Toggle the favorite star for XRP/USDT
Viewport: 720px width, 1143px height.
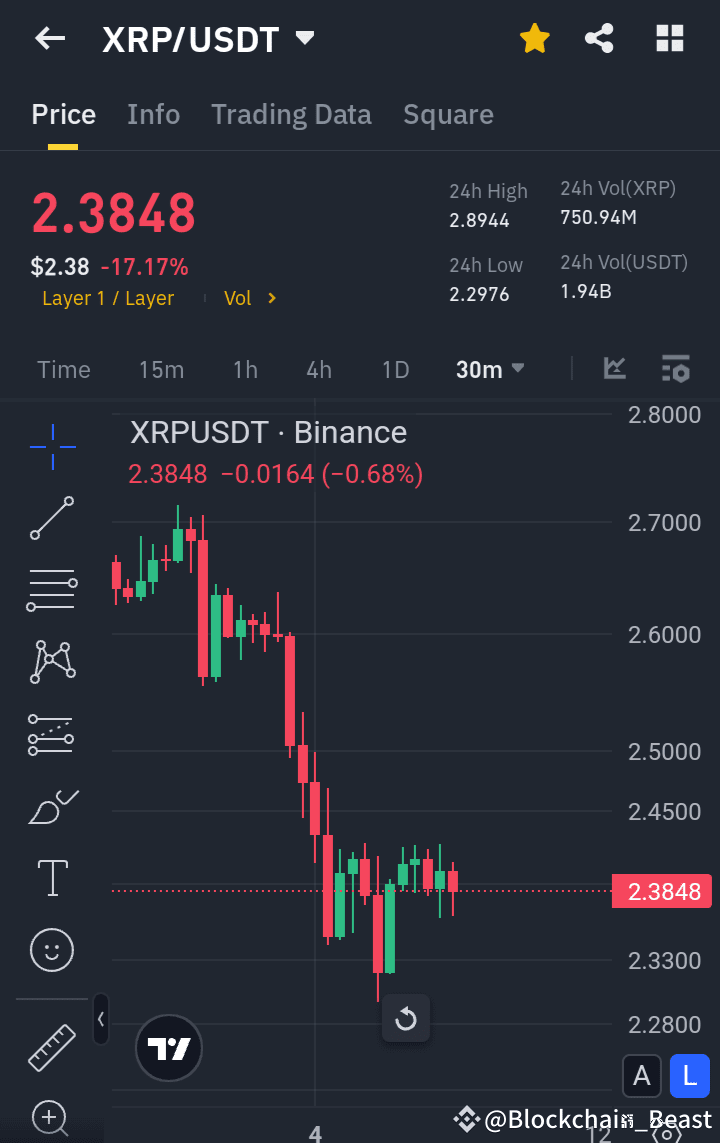pyautogui.click(x=534, y=38)
